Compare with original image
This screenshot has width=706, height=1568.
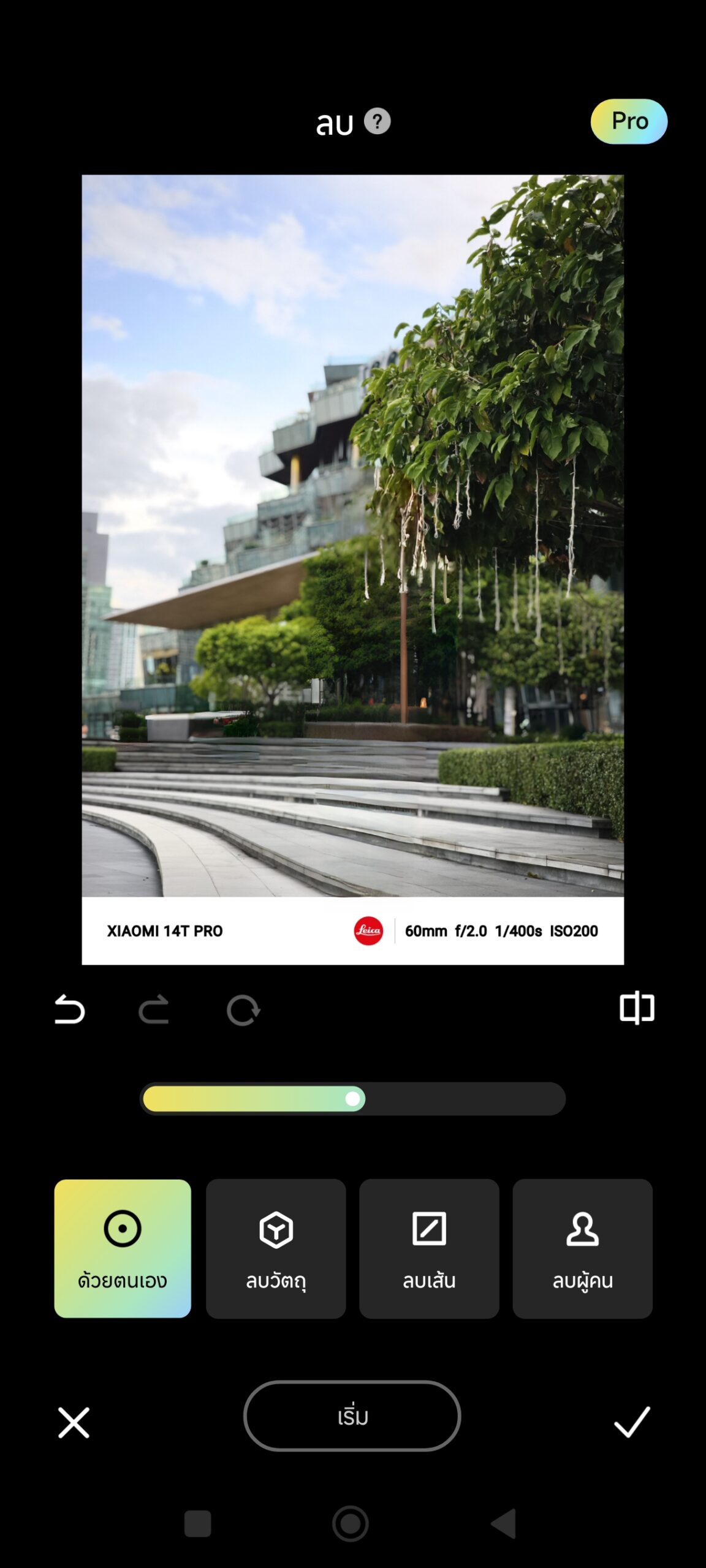tap(637, 1008)
